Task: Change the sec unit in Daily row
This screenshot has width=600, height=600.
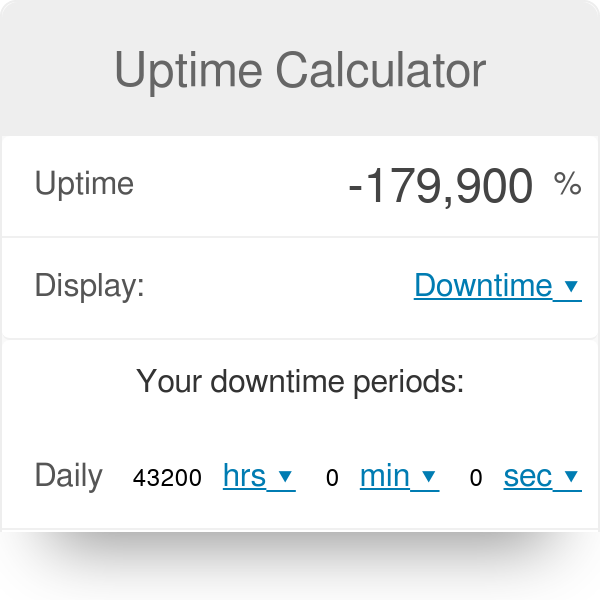Action: coord(541,476)
